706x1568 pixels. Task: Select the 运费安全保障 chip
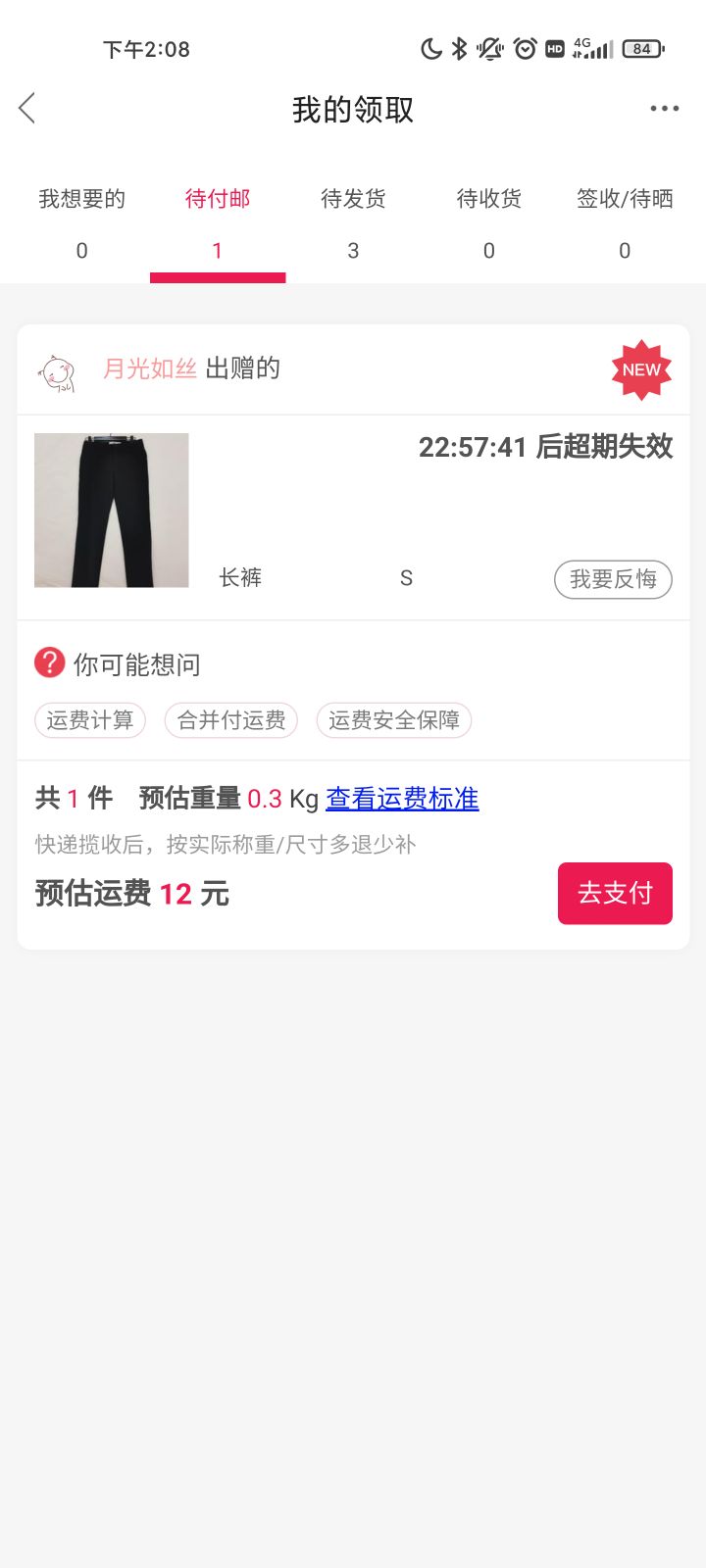coord(394,720)
